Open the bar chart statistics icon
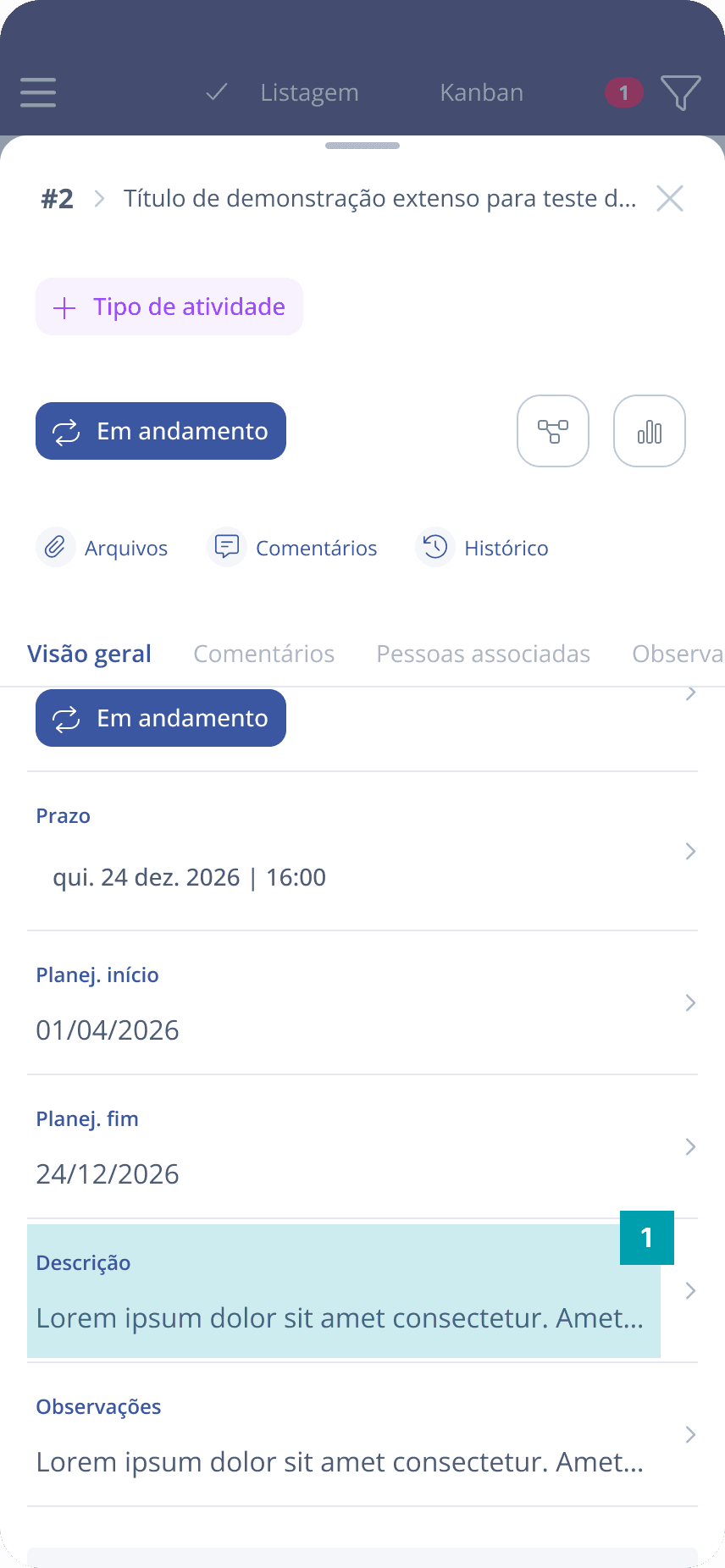The image size is (725, 1568). coord(649,431)
